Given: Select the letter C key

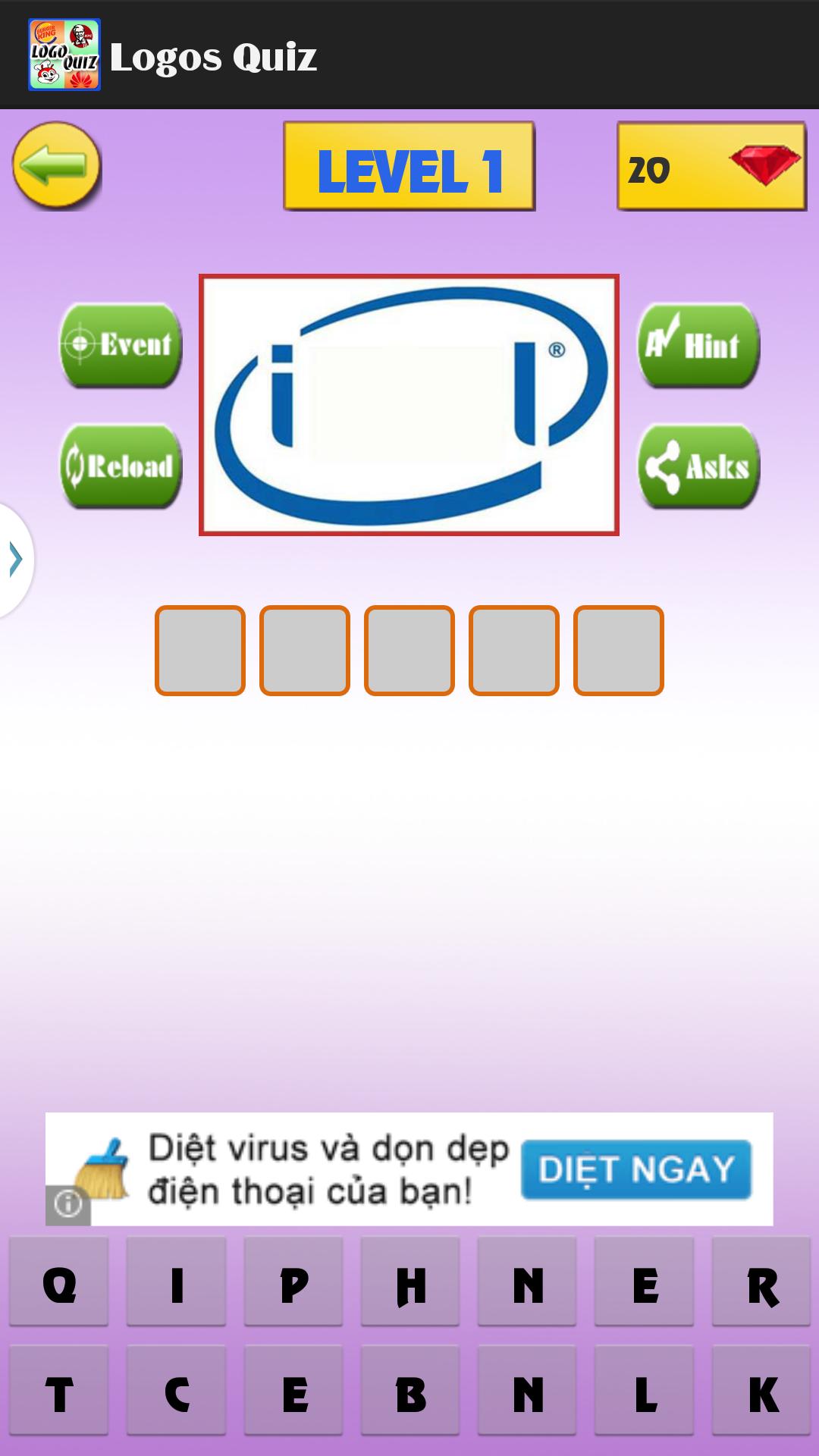Looking at the screenshot, I should 177,1394.
